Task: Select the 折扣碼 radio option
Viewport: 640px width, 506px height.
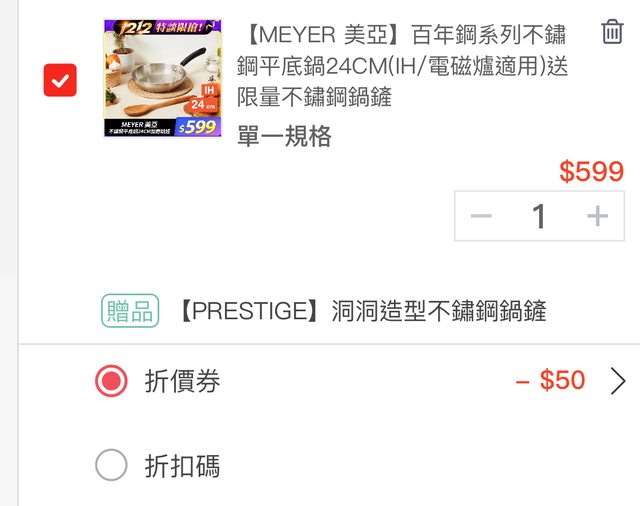Action: coord(111,465)
